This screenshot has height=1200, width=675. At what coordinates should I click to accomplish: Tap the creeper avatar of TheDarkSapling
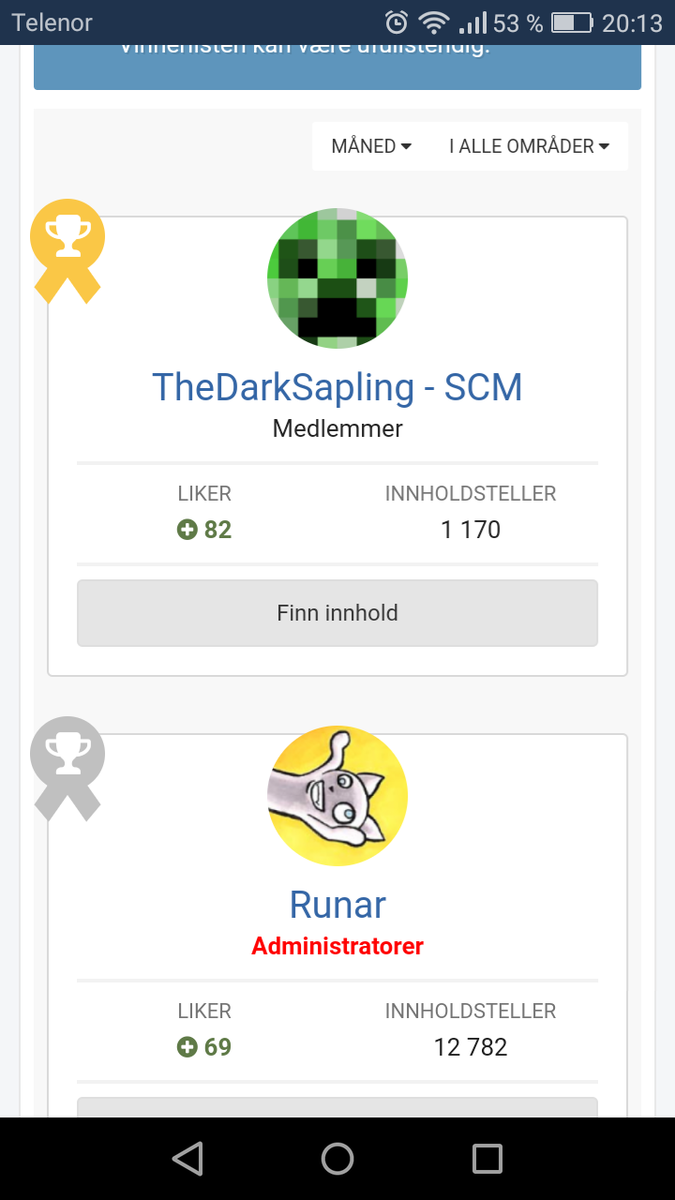[x=337, y=278]
